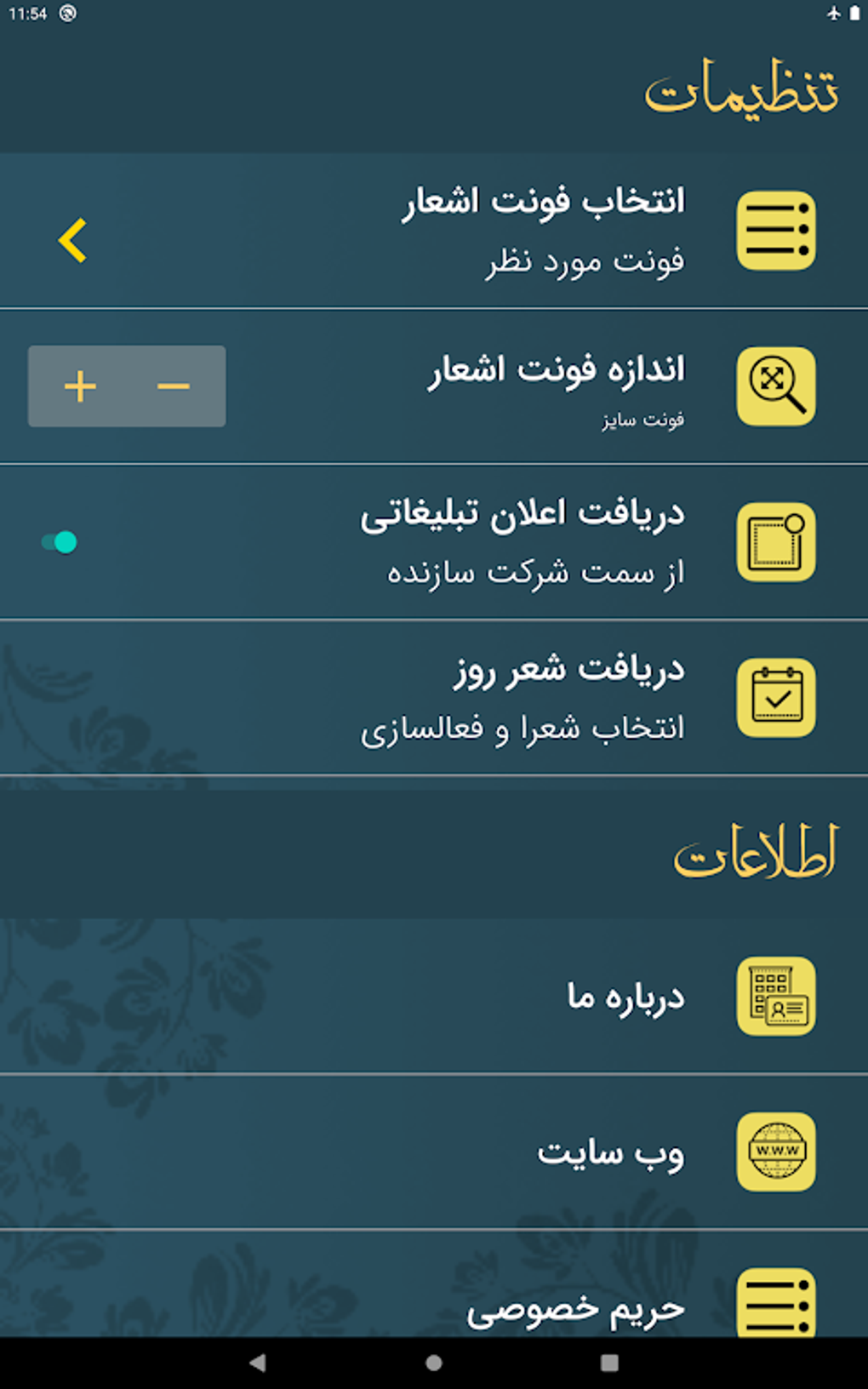Tap the Android home navigation button

[433, 1362]
